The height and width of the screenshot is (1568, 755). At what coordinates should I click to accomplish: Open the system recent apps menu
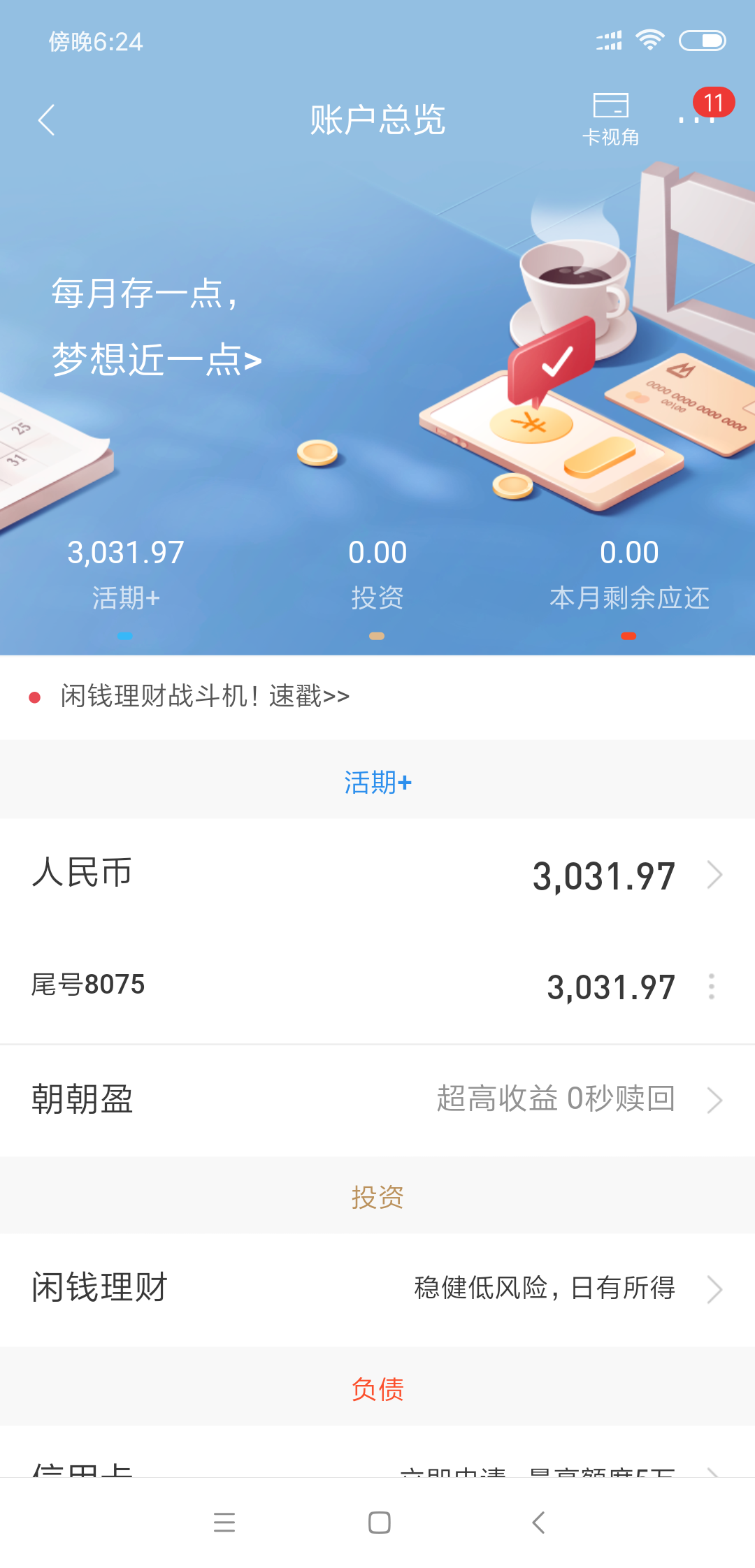pyautogui.click(x=224, y=1523)
